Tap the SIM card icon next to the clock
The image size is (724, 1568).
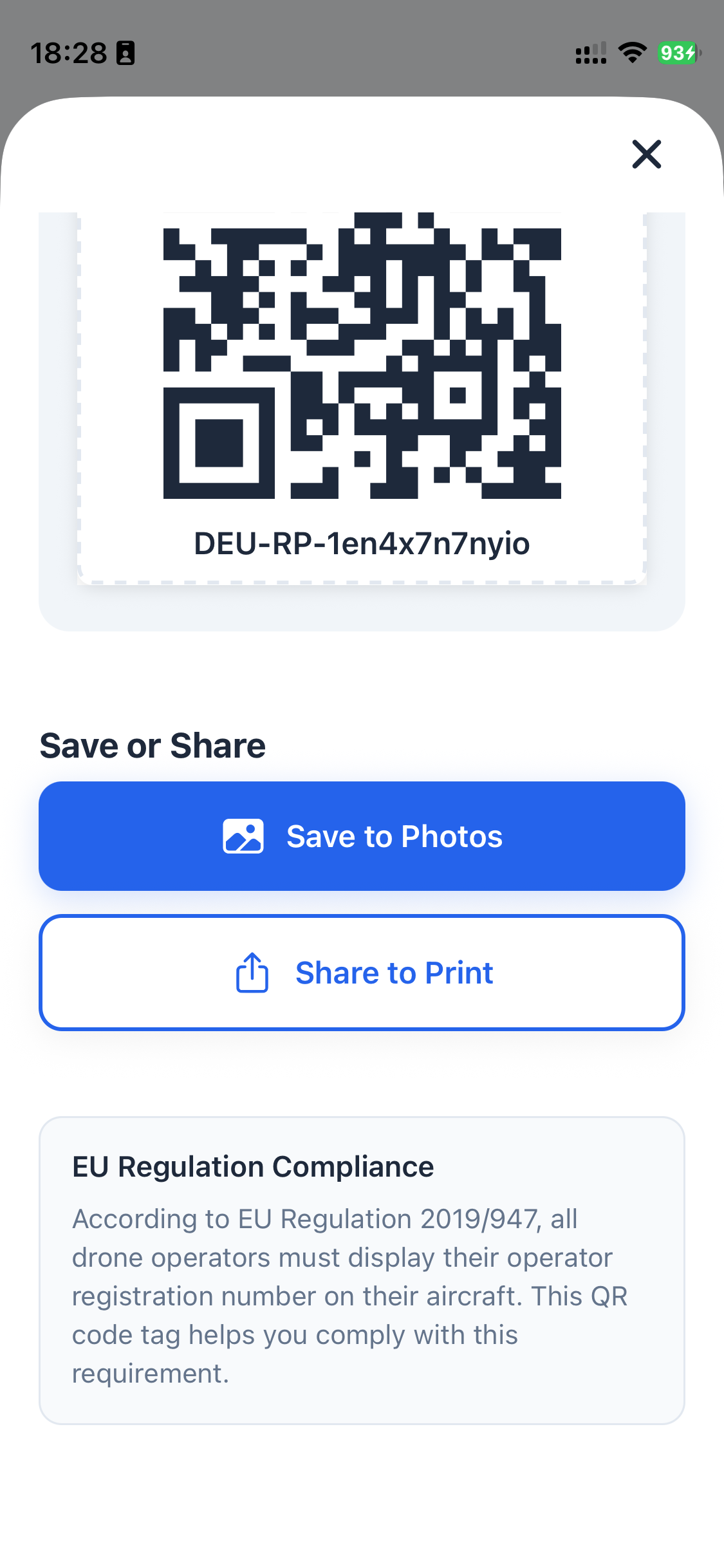pos(126,53)
